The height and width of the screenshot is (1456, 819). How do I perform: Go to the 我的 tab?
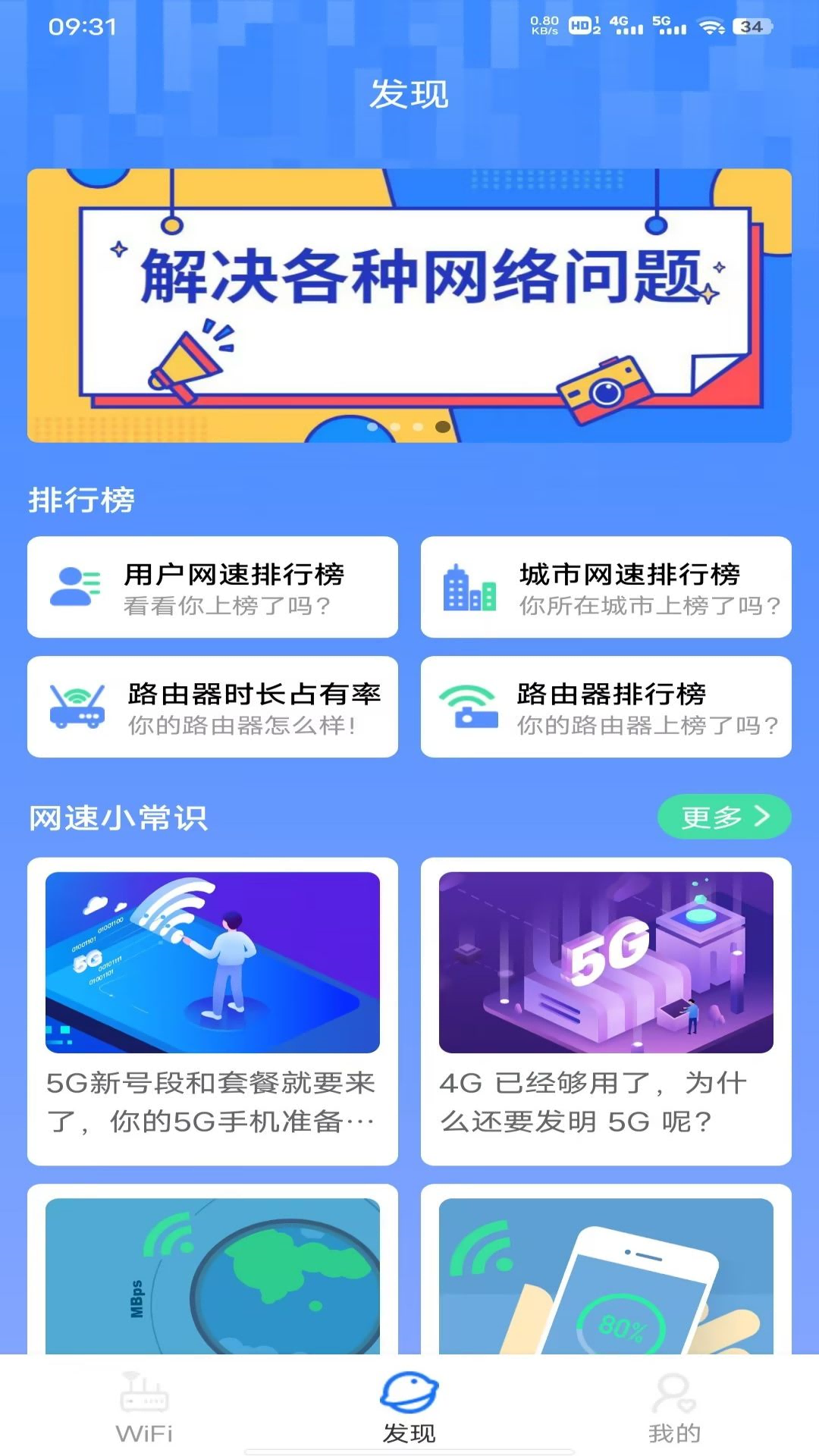[x=674, y=1408]
